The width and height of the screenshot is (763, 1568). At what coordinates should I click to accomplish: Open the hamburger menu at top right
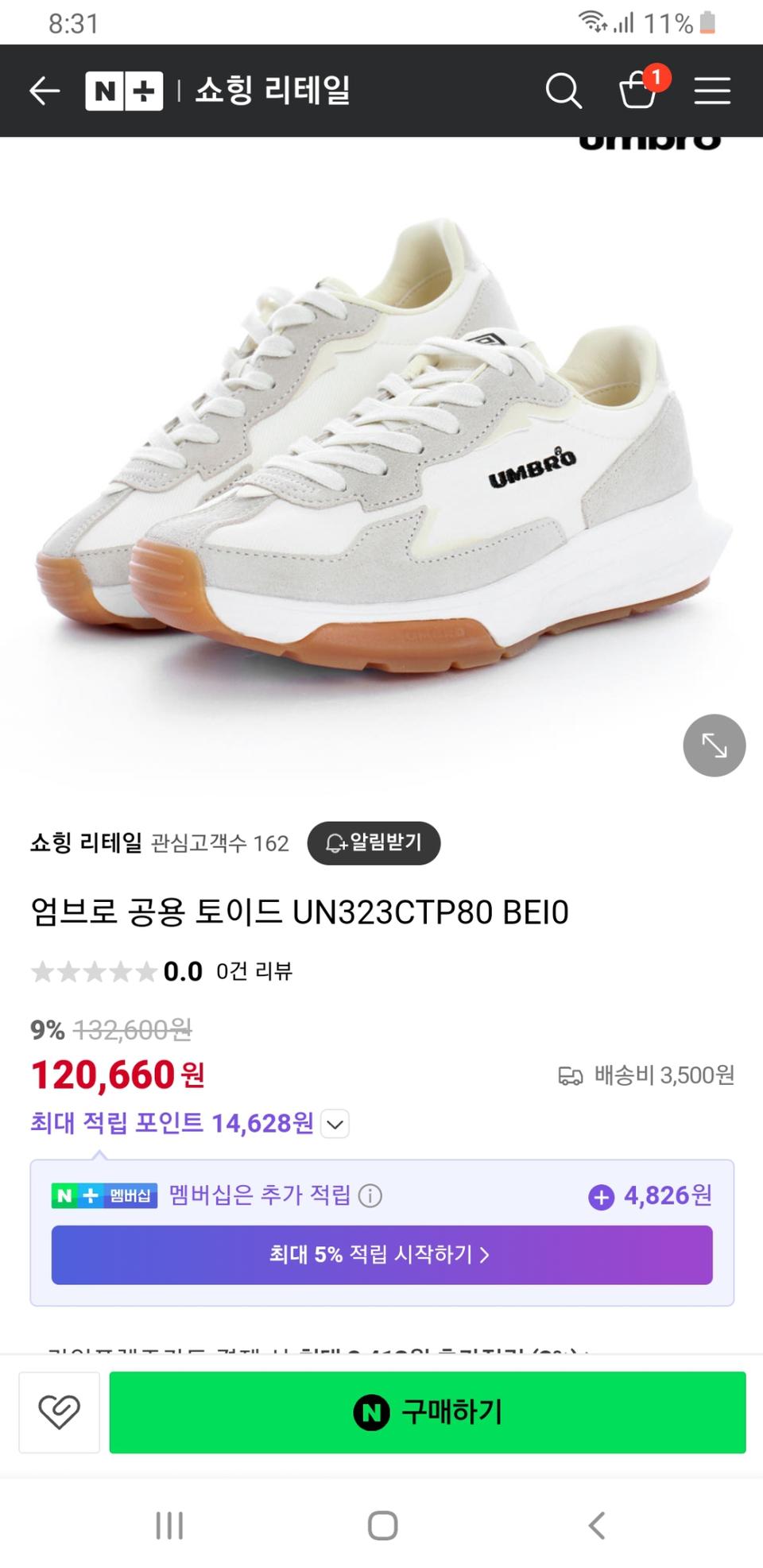pyautogui.click(x=711, y=90)
